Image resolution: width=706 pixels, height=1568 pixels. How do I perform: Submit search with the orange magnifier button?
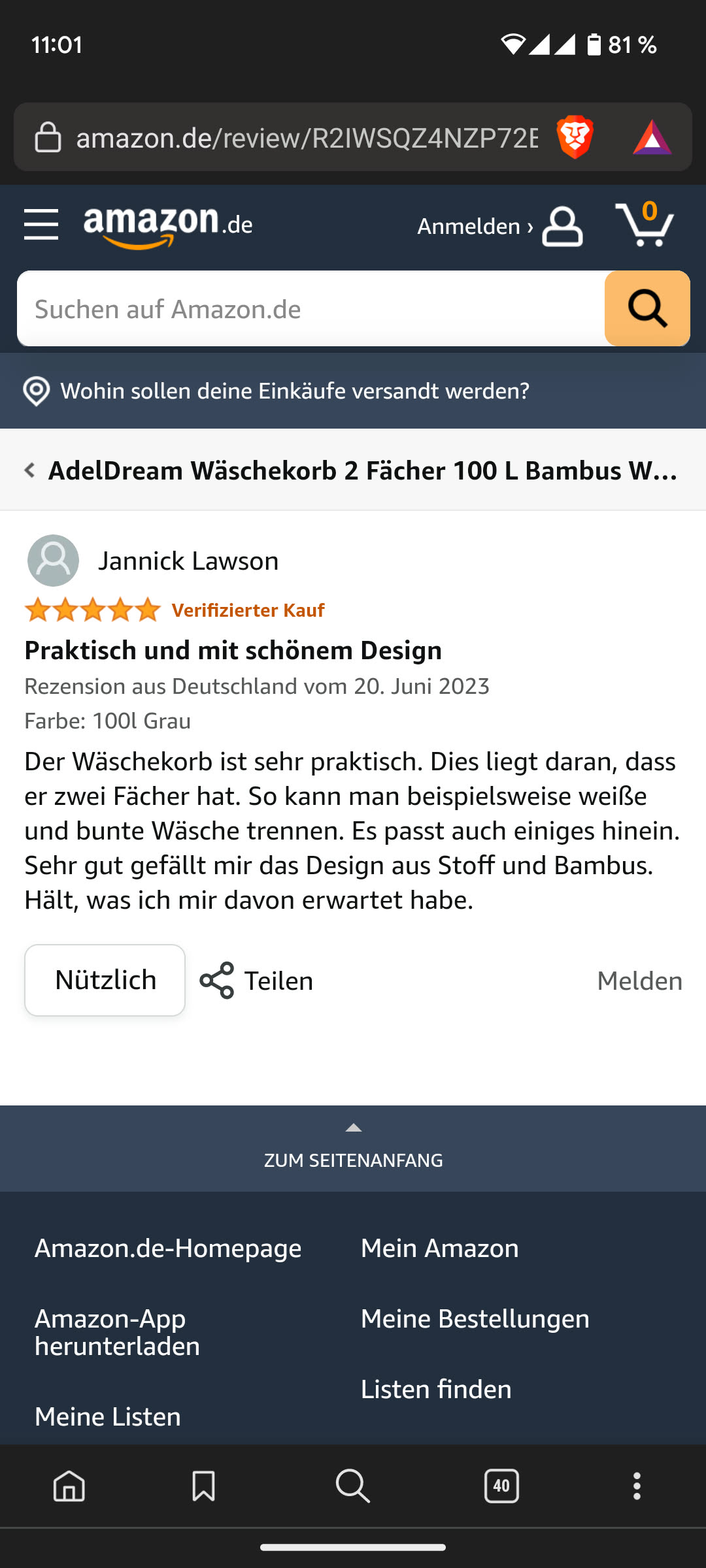pyautogui.click(x=647, y=308)
